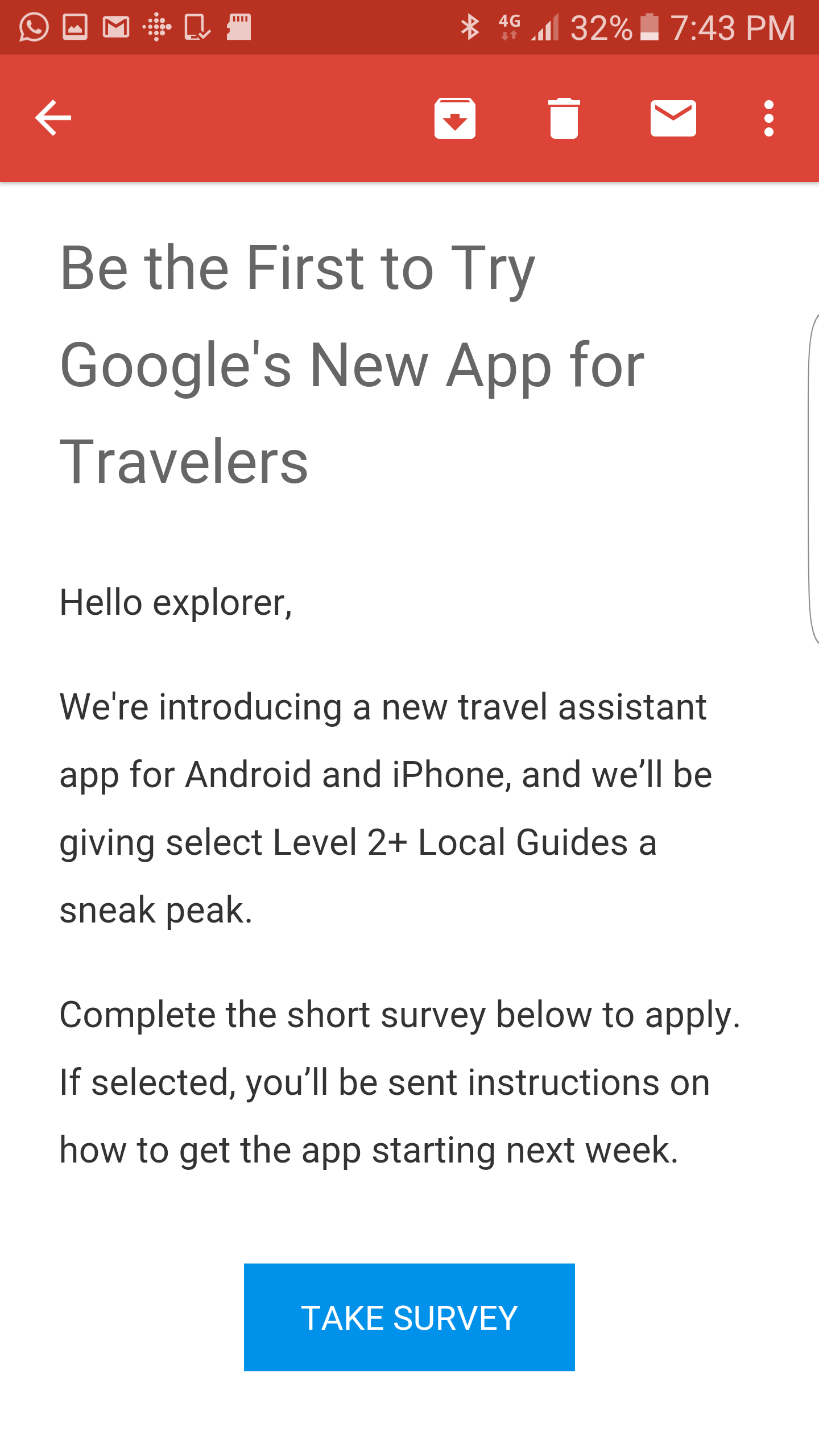The height and width of the screenshot is (1456, 819).
Task: Archive this email
Action: point(454,118)
